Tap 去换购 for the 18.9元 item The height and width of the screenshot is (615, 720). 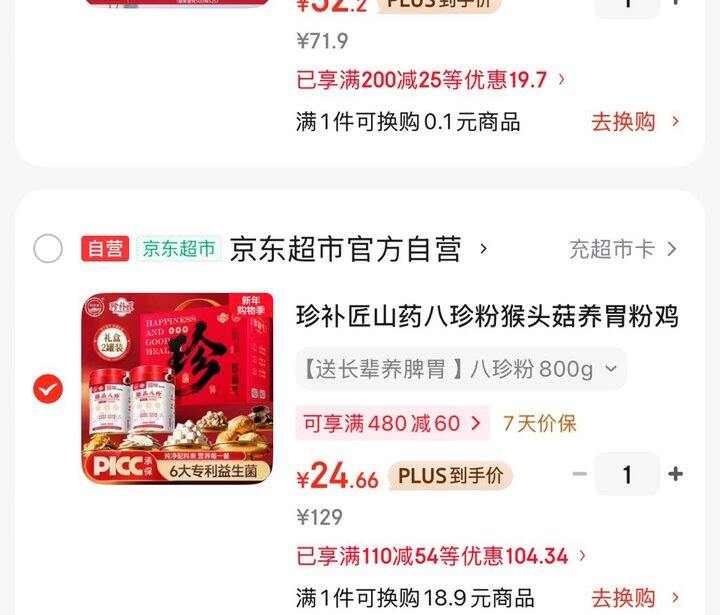635,598
